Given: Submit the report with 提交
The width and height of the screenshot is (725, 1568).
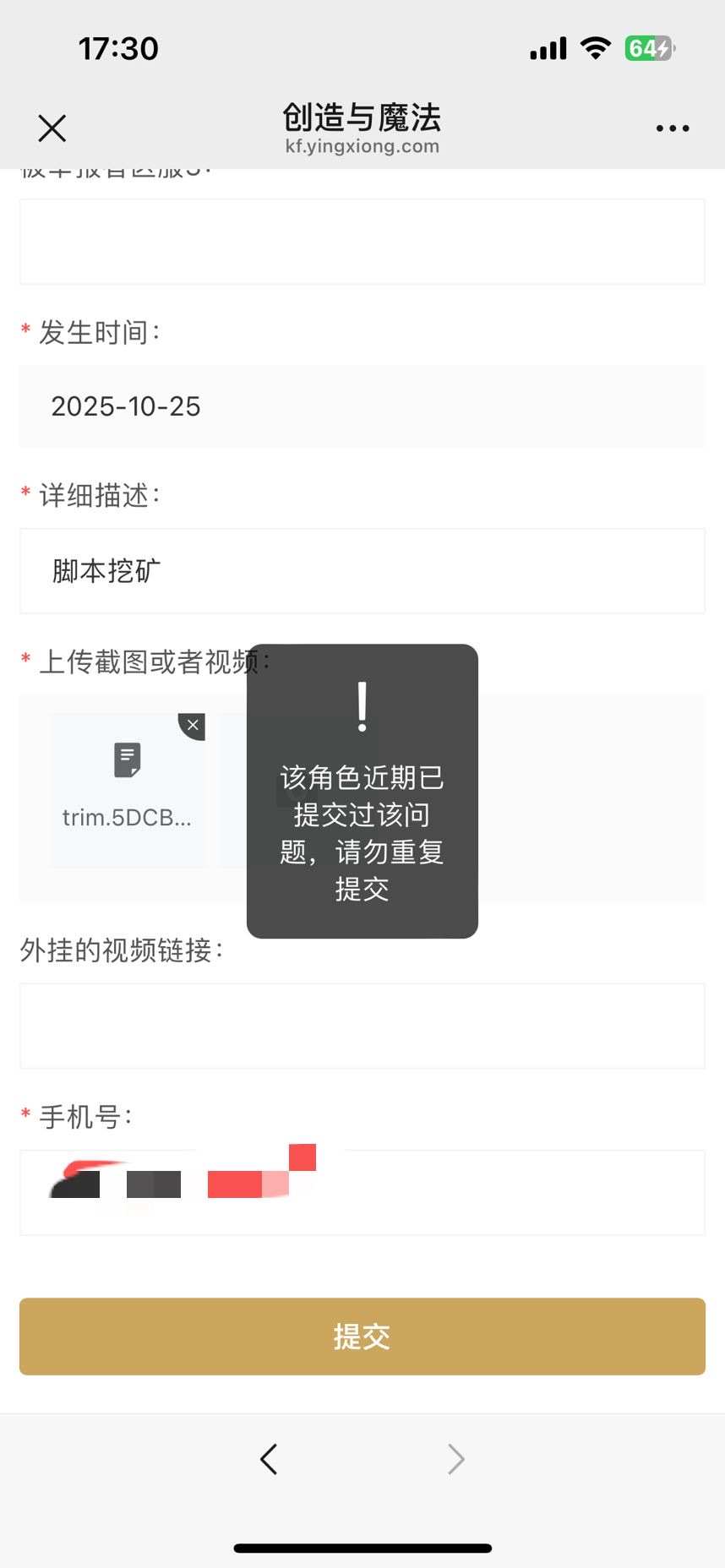Looking at the screenshot, I should click(x=362, y=1337).
